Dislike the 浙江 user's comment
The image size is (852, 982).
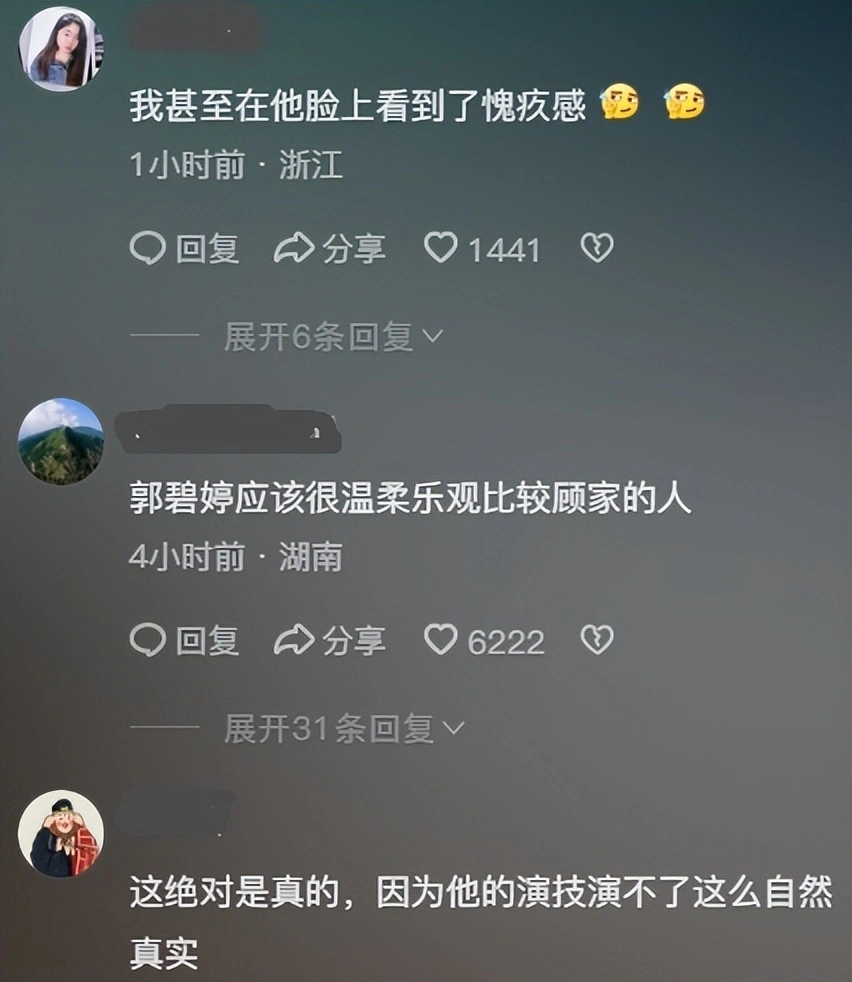click(x=597, y=249)
